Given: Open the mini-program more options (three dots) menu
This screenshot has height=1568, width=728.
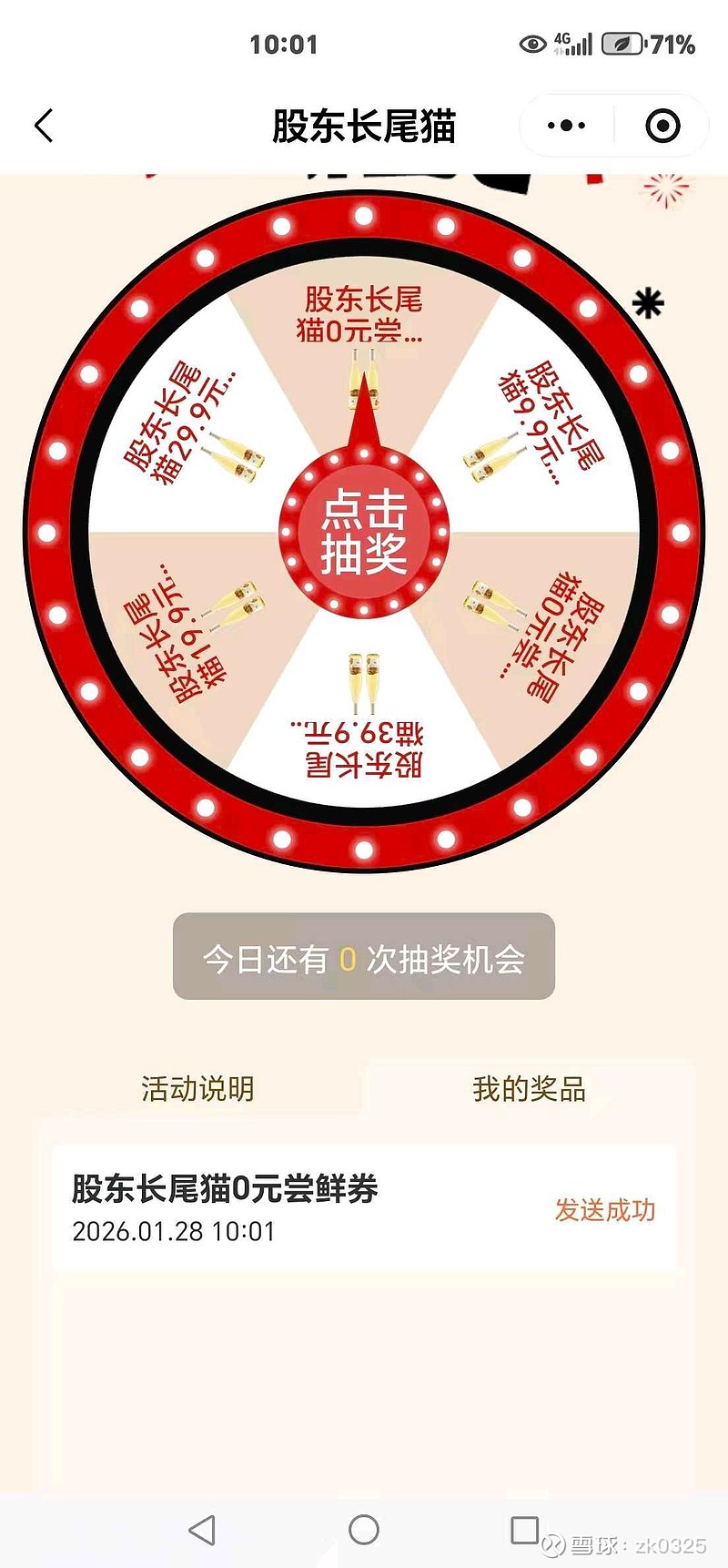Looking at the screenshot, I should (566, 125).
